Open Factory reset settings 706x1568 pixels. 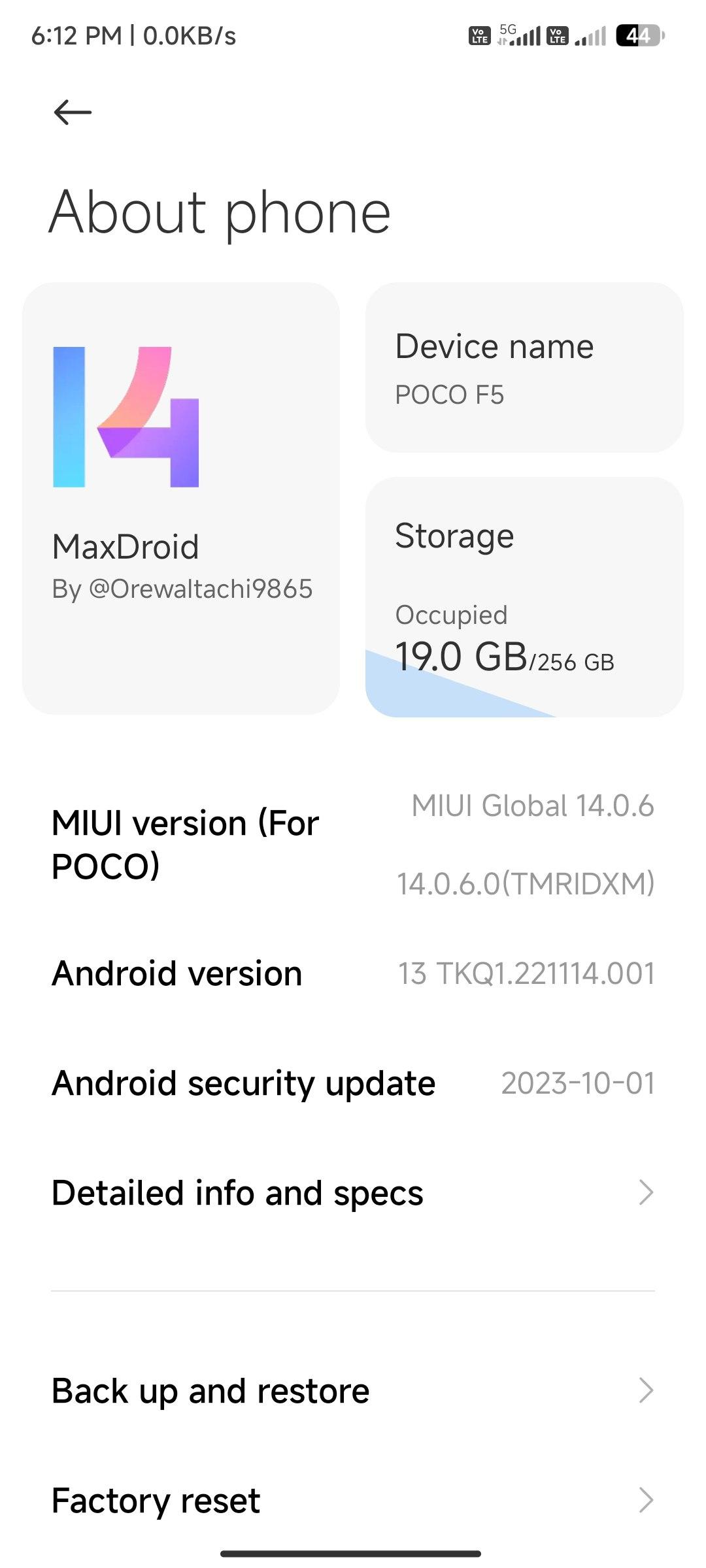[x=353, y=1500]
